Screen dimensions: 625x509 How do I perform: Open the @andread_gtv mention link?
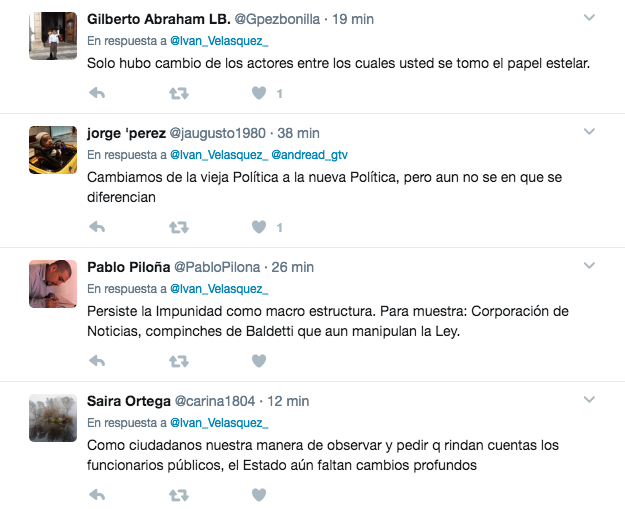click(309, 155)
